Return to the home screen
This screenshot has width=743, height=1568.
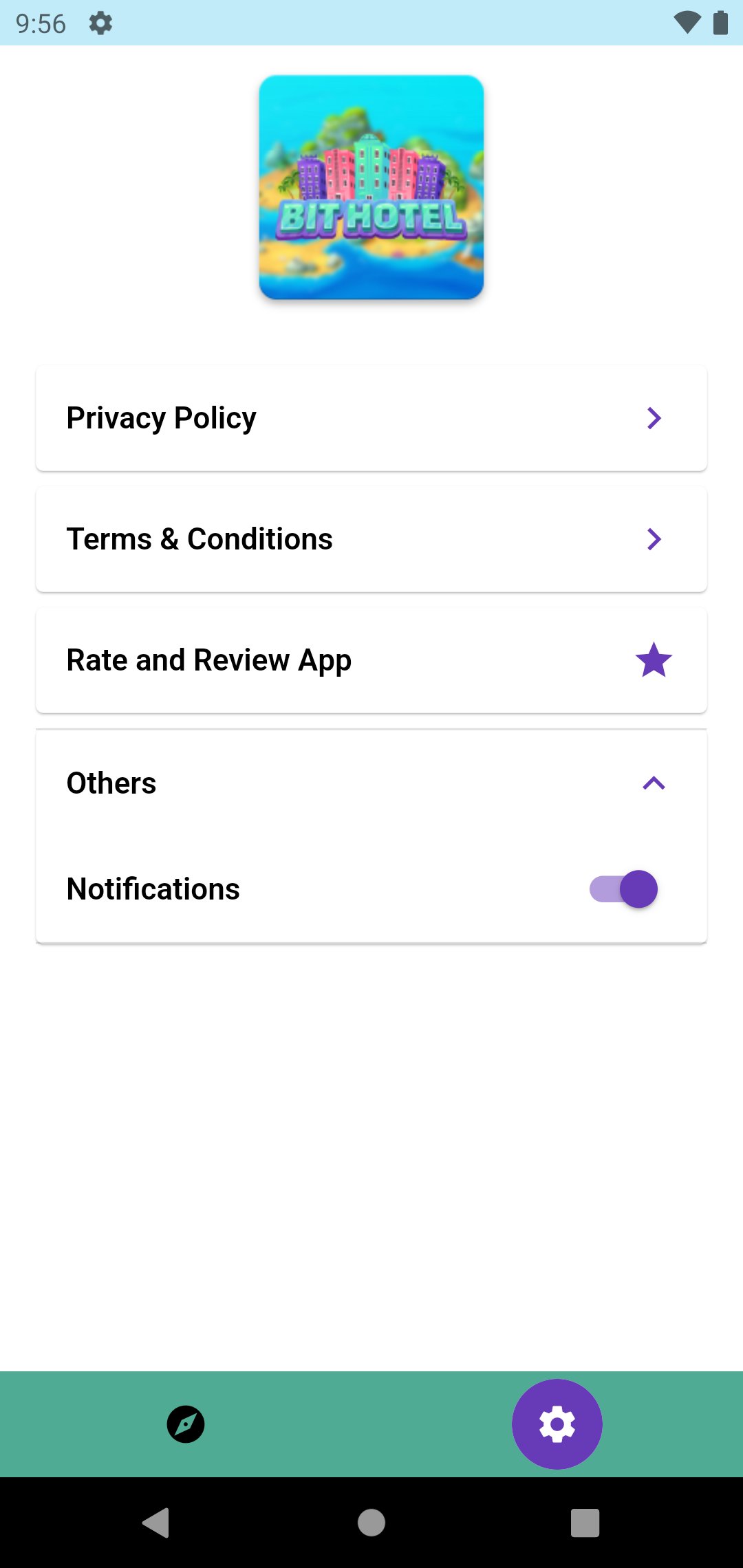[x=371, y=1523]
